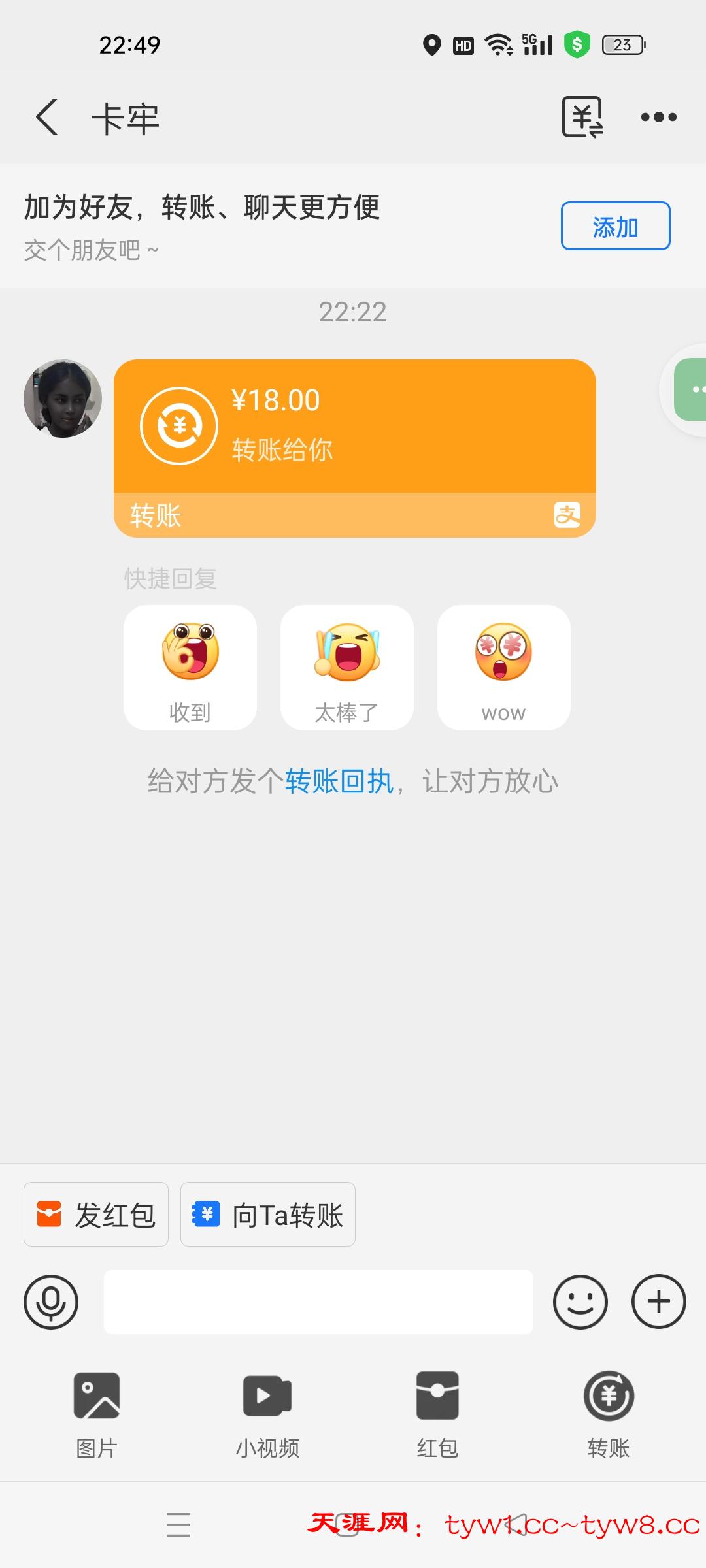Send the wow quick reply
The image size is (706, 1568).
[503, 667]
